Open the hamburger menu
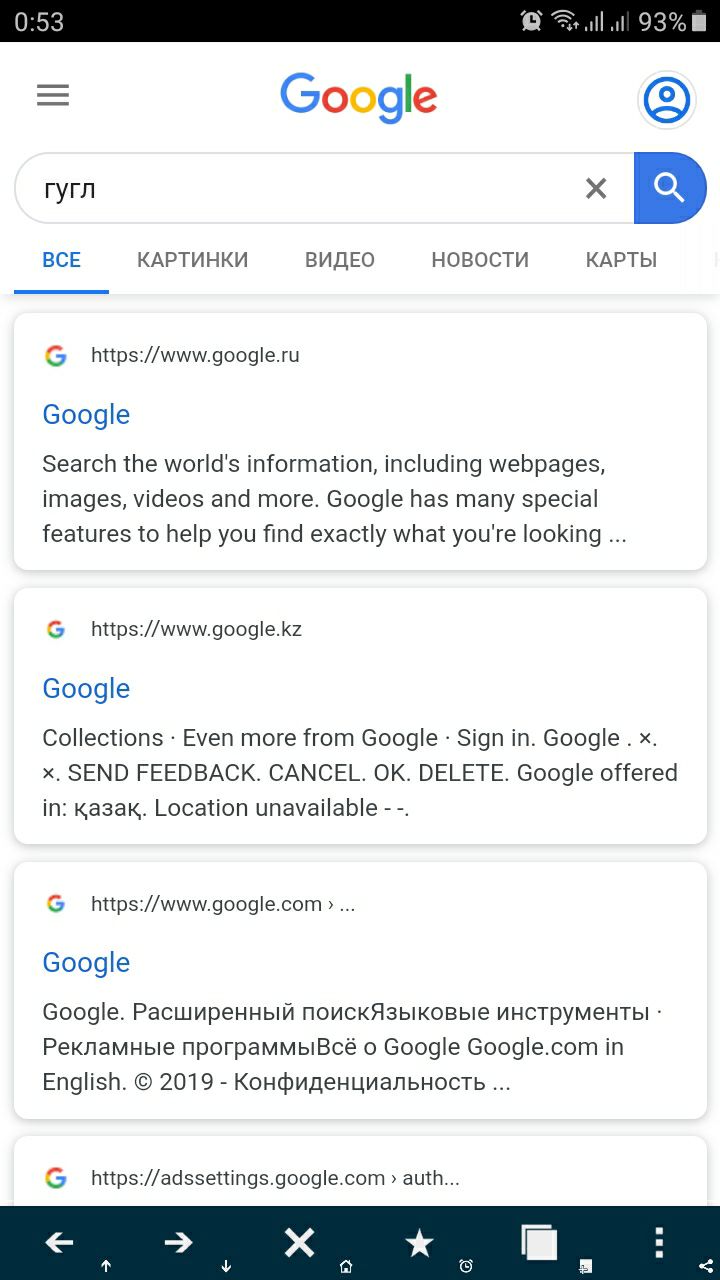Image resolution: width=720 pixels, height=1280 pixels. [x=53, y=96]
